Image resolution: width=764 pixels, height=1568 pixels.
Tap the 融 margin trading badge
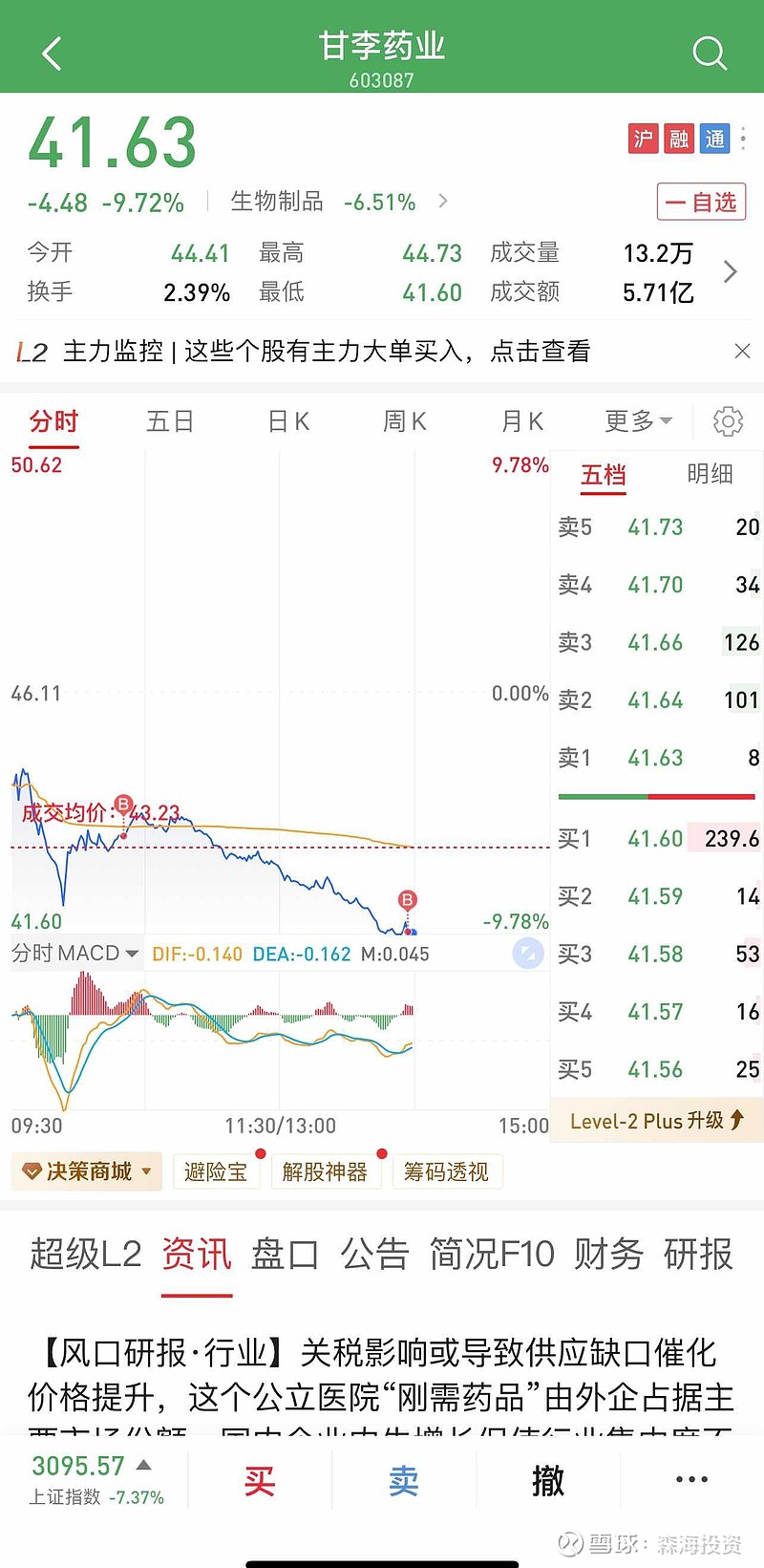[x=679, y=140]
